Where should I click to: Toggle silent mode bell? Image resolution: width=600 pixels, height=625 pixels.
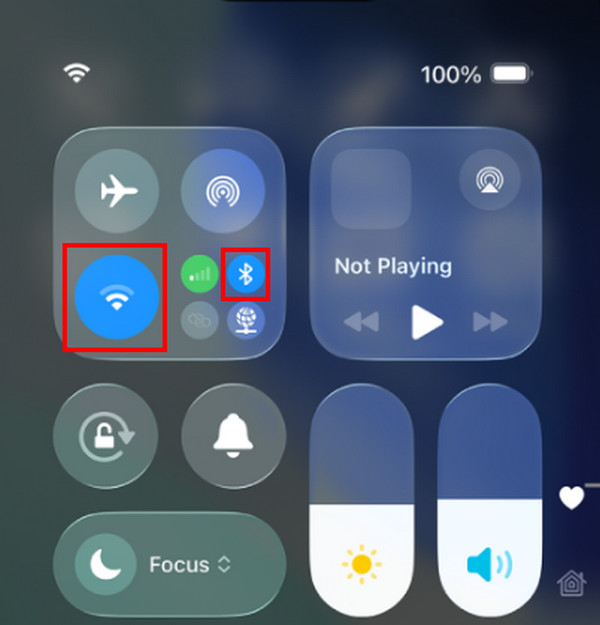point(233,436)
